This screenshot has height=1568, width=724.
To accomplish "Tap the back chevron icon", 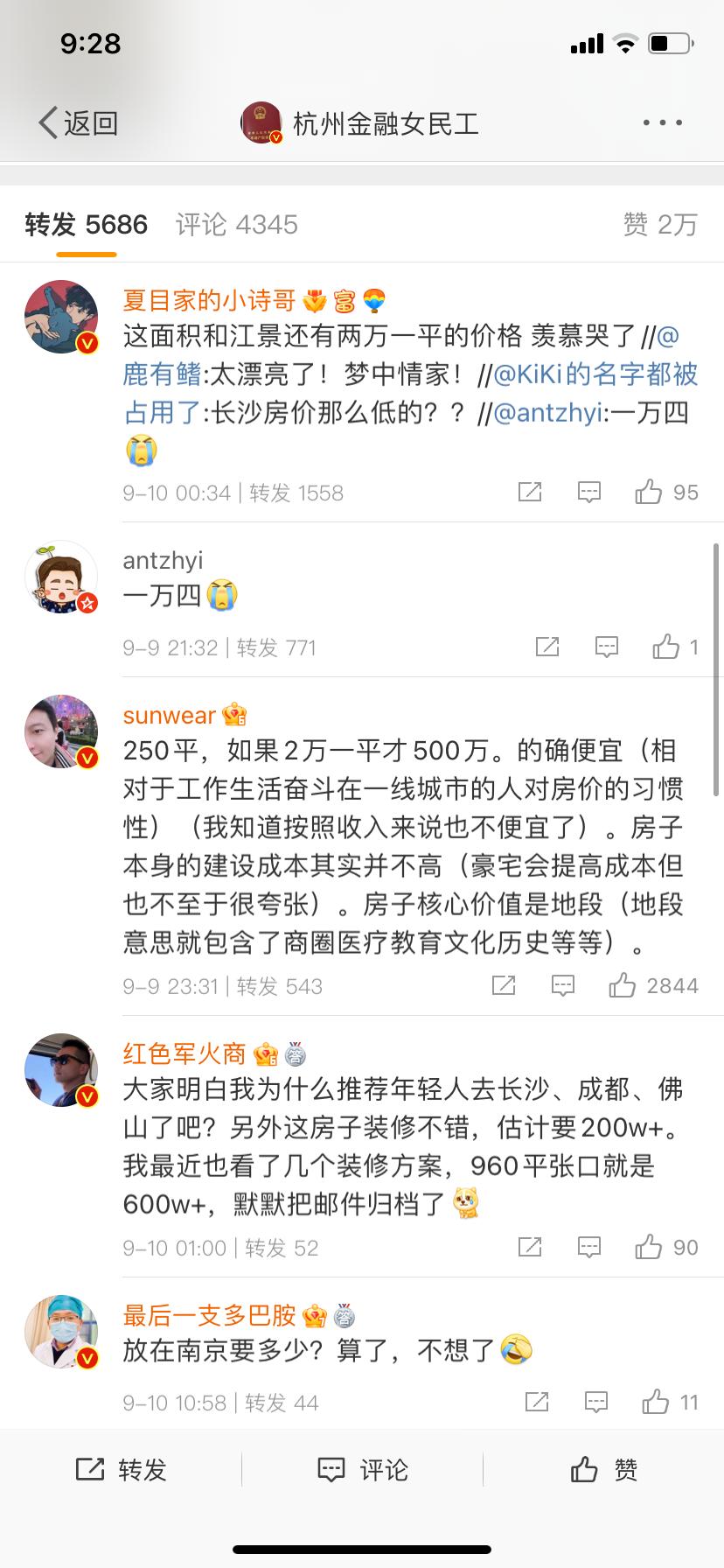I will click(47, 122).
